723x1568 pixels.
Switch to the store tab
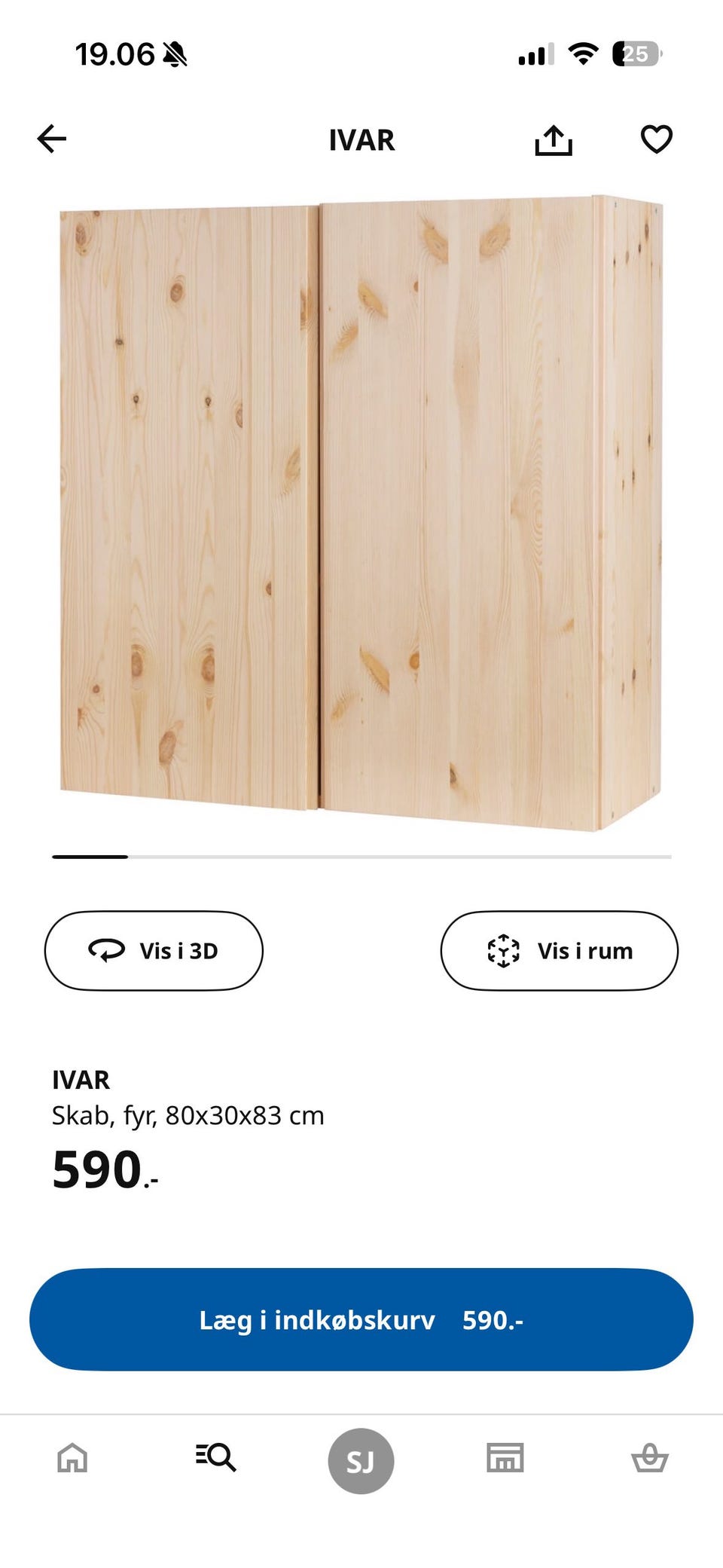[505, 1458]
